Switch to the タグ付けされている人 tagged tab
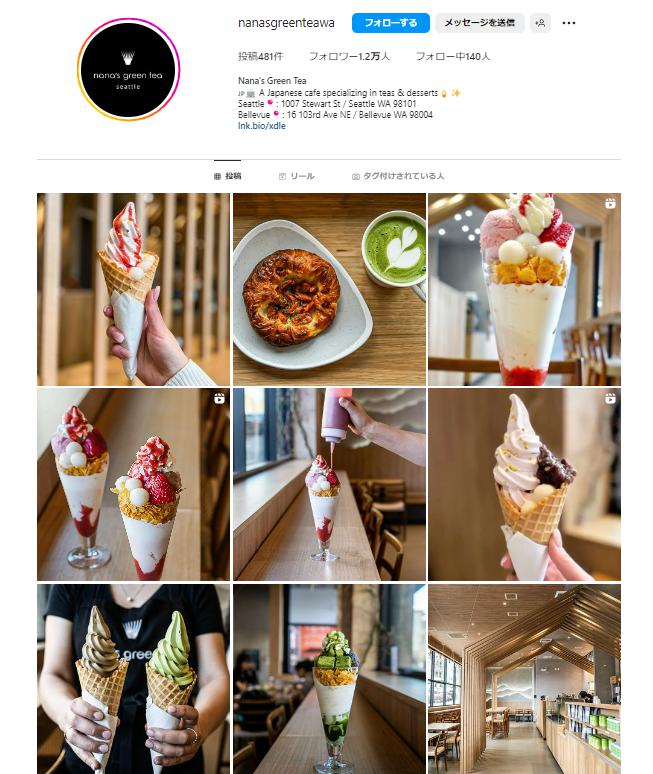This screenshot has width=653, height=774. (x=398, y=176)
